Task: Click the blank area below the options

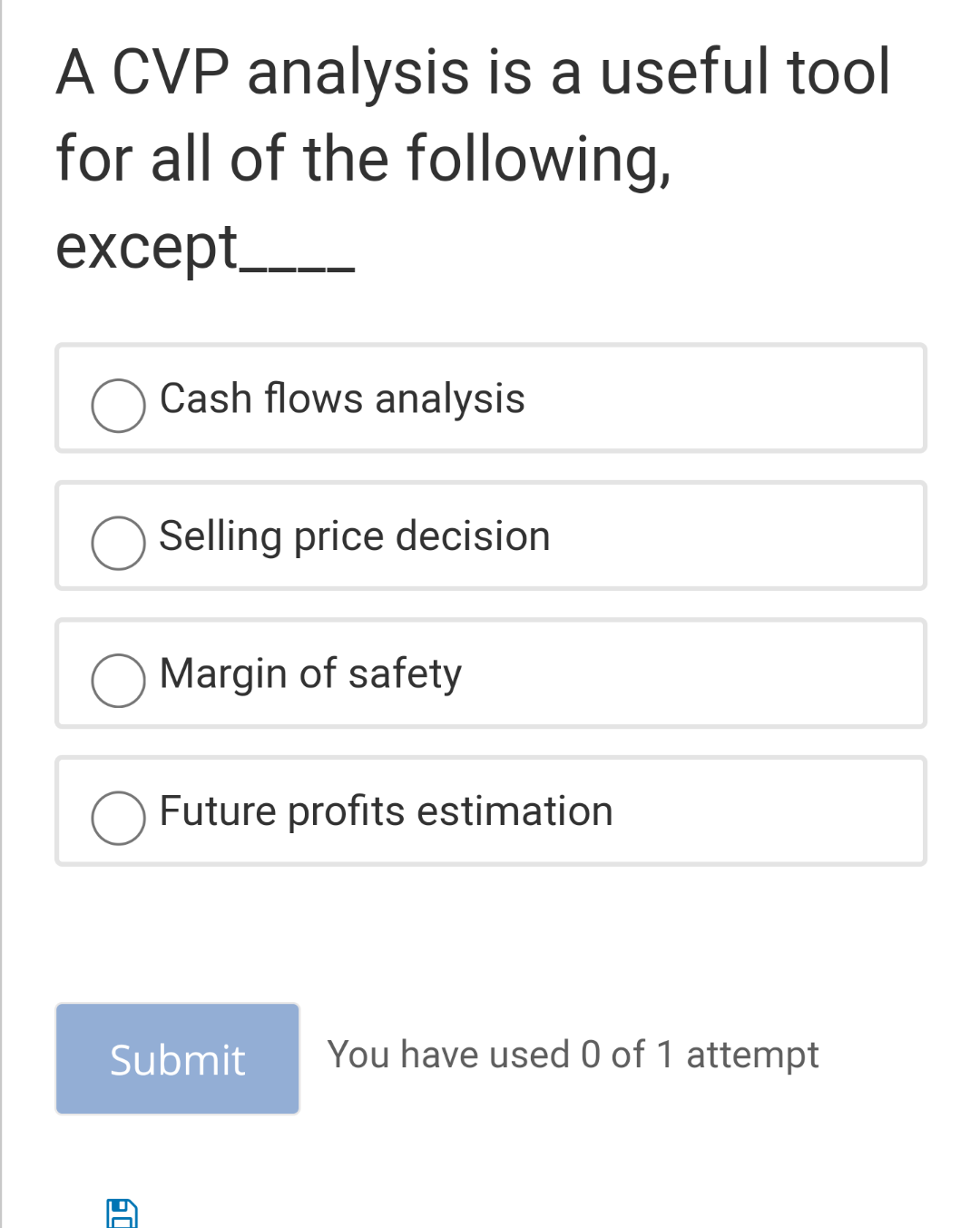Action: coord(490,935)
